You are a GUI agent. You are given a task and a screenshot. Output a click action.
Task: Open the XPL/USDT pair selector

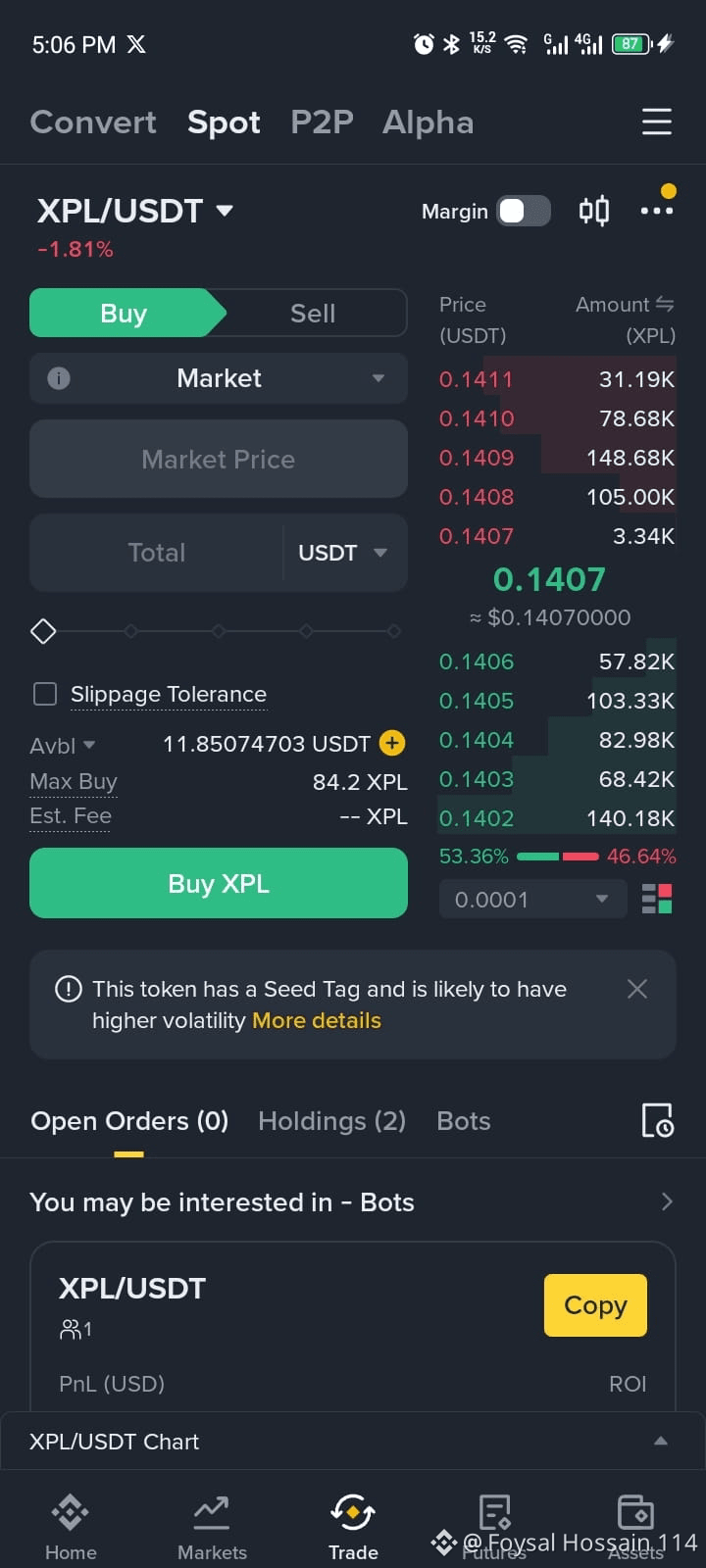pos(135,211)
